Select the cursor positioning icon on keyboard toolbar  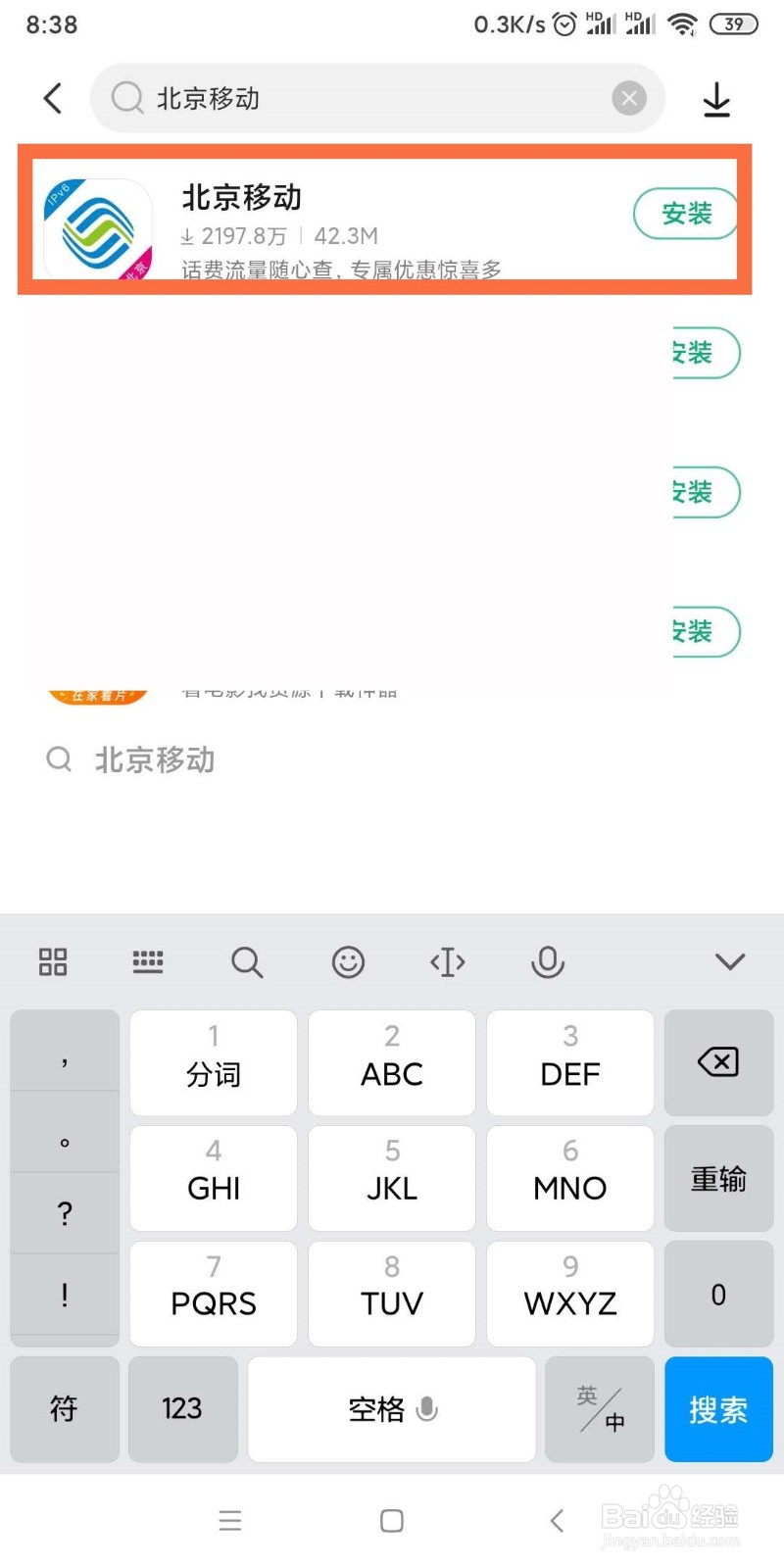[447, 962]
